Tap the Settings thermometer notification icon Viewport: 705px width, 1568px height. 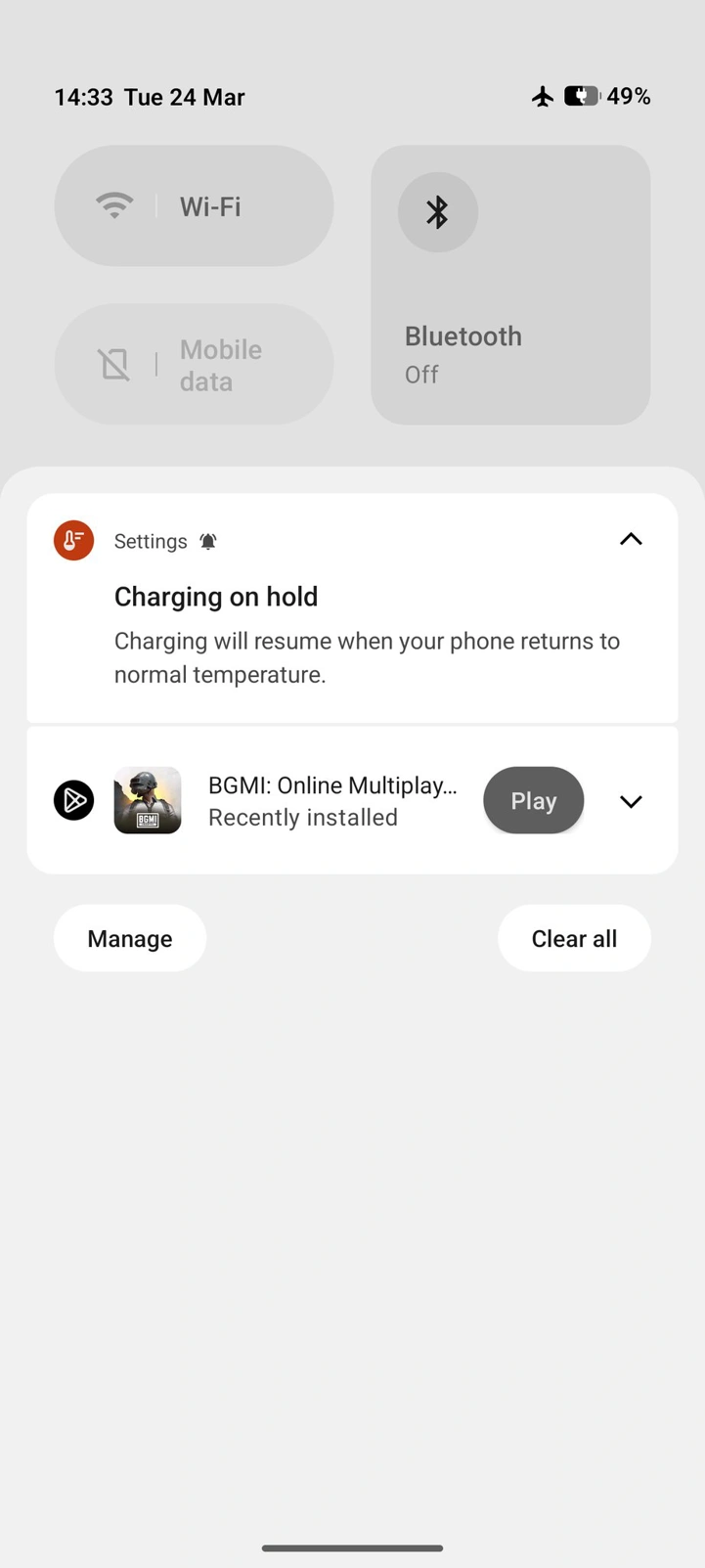(72, 540)
